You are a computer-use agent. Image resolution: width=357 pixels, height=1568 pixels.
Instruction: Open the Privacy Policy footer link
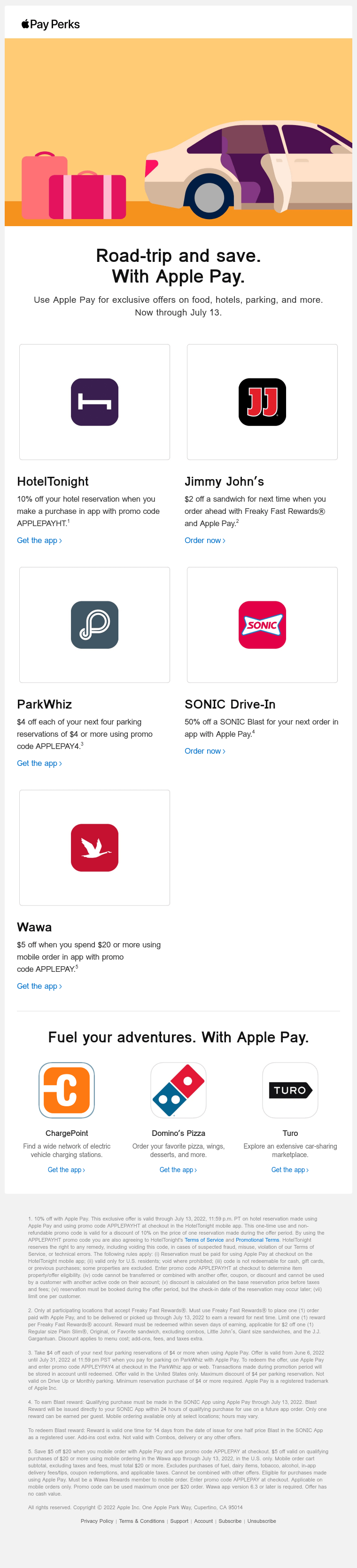tap(97, 1521)
